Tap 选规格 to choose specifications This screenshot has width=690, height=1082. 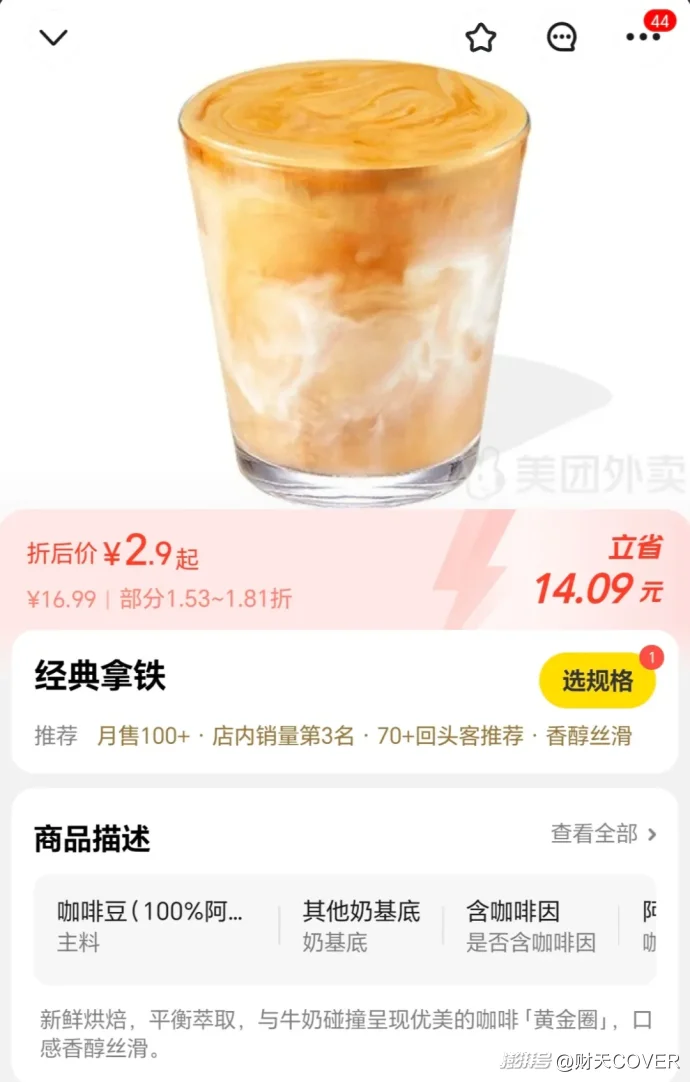[x=597, y=681]
